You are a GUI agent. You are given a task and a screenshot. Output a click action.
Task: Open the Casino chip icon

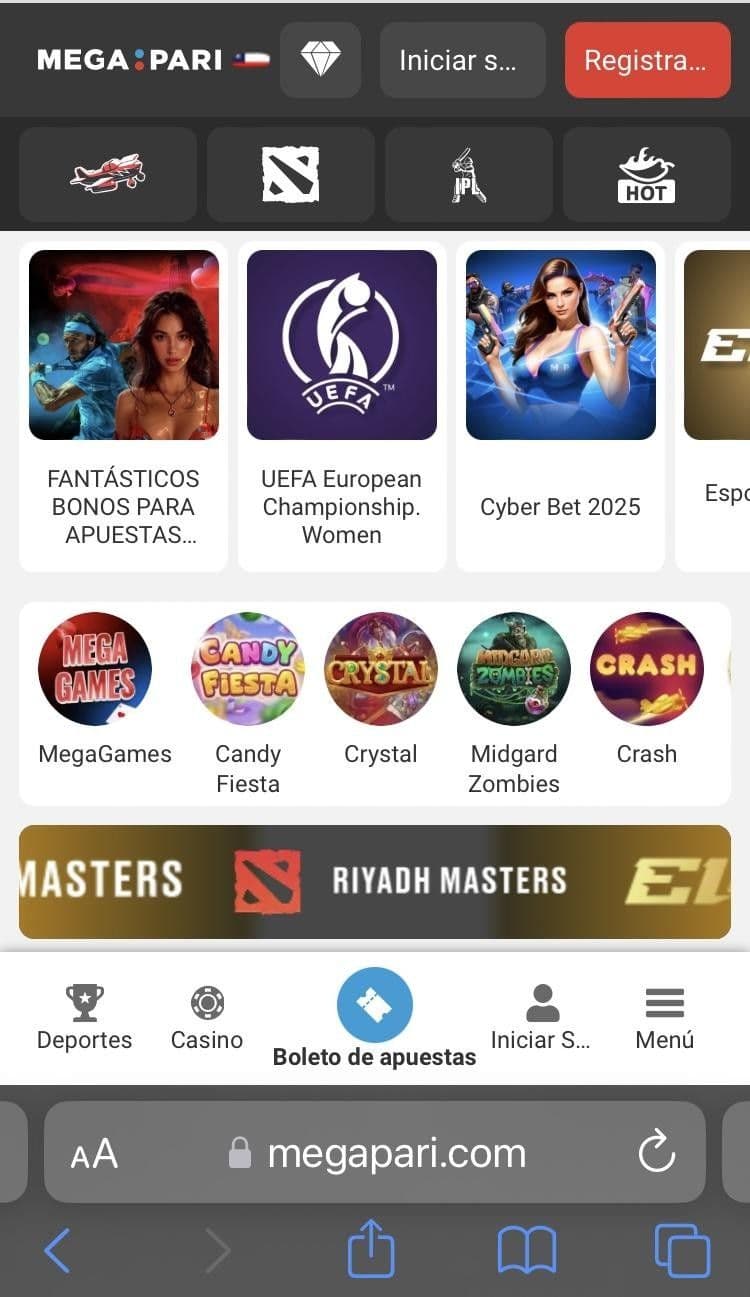(x=207, y=1003)
